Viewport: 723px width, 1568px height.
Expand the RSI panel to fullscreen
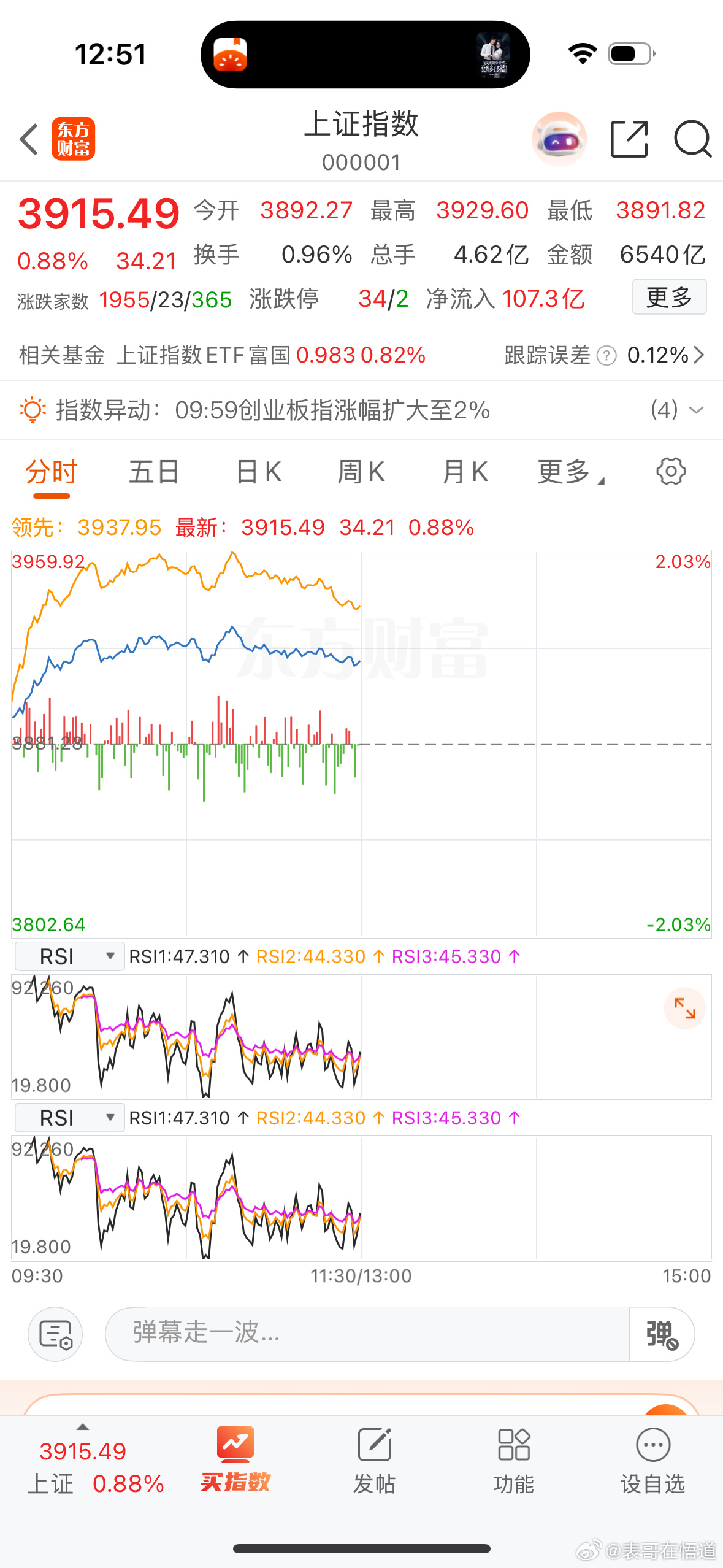click(x=684, y=1009)
